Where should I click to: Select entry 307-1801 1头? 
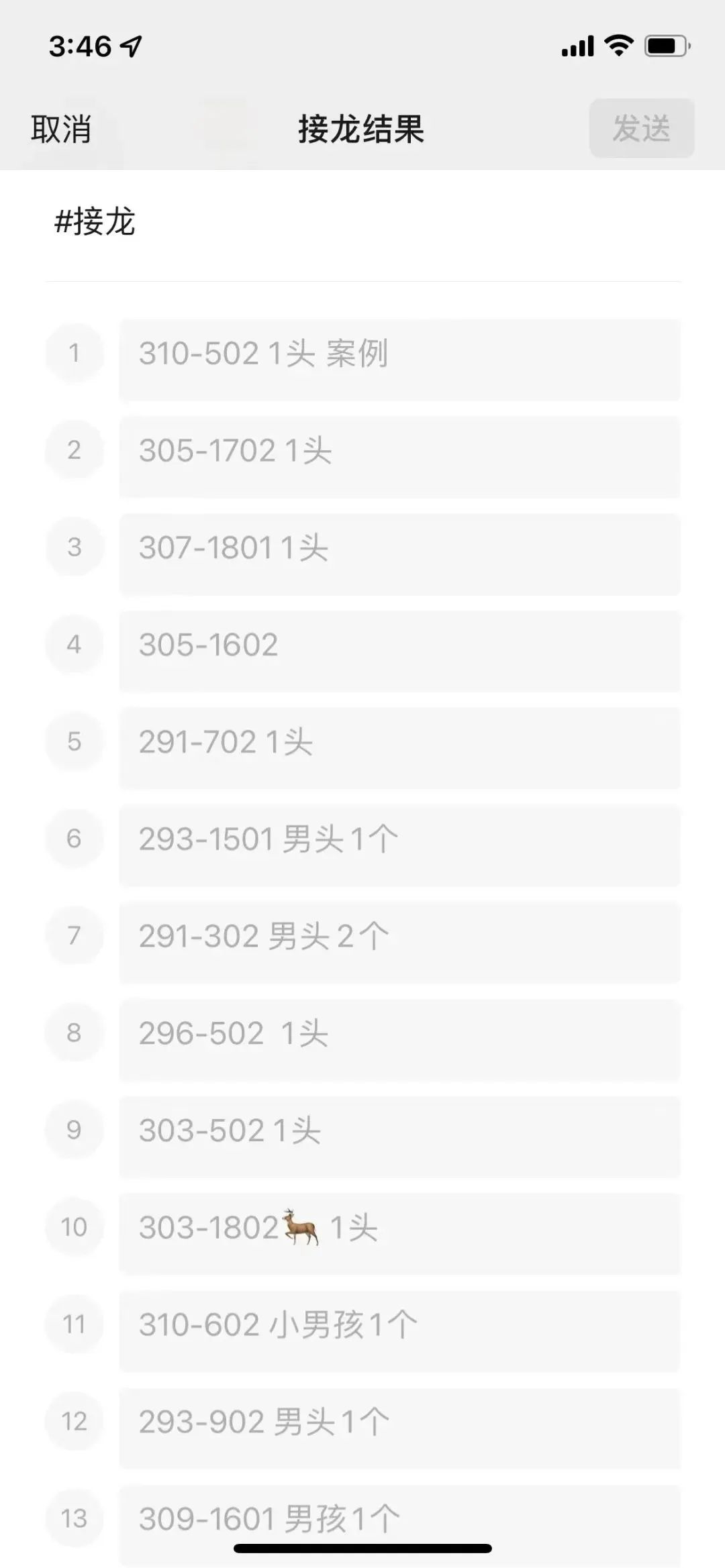399,554
